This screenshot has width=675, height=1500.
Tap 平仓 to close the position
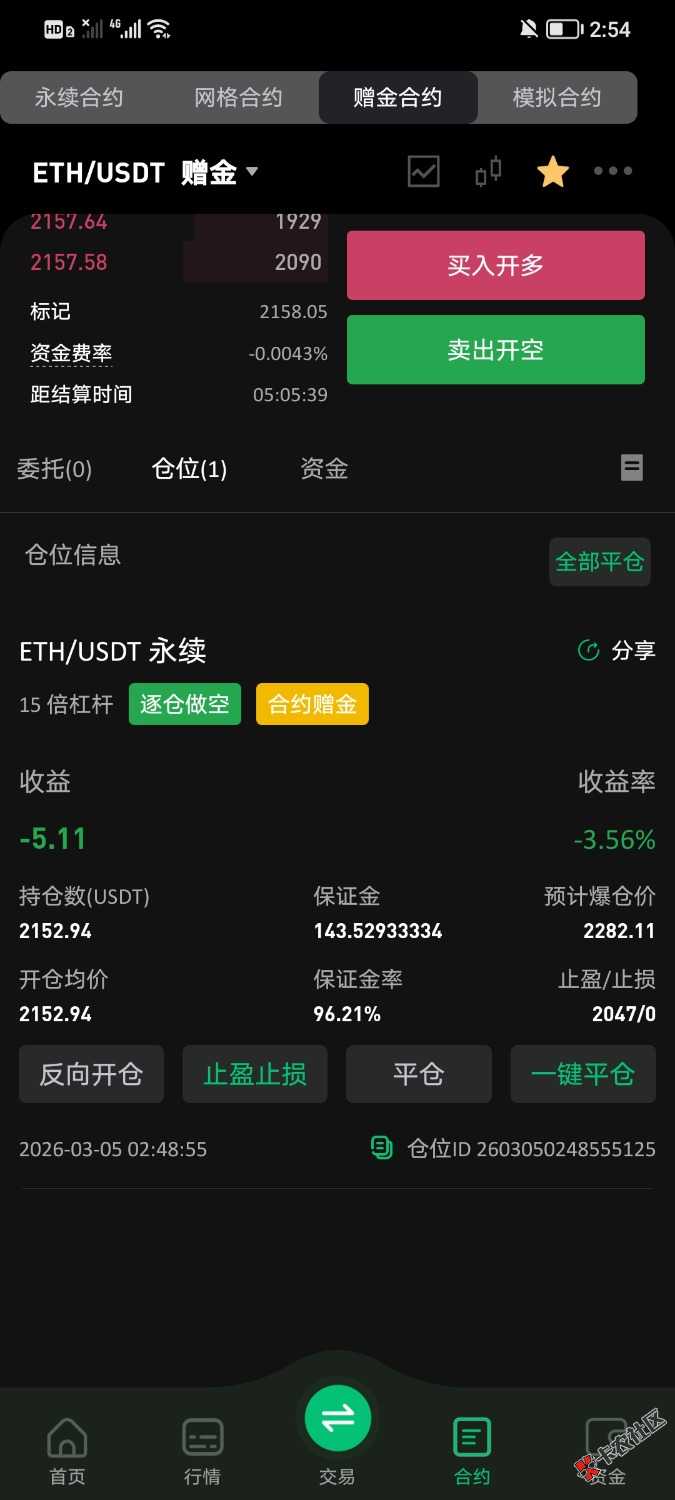418,1075
